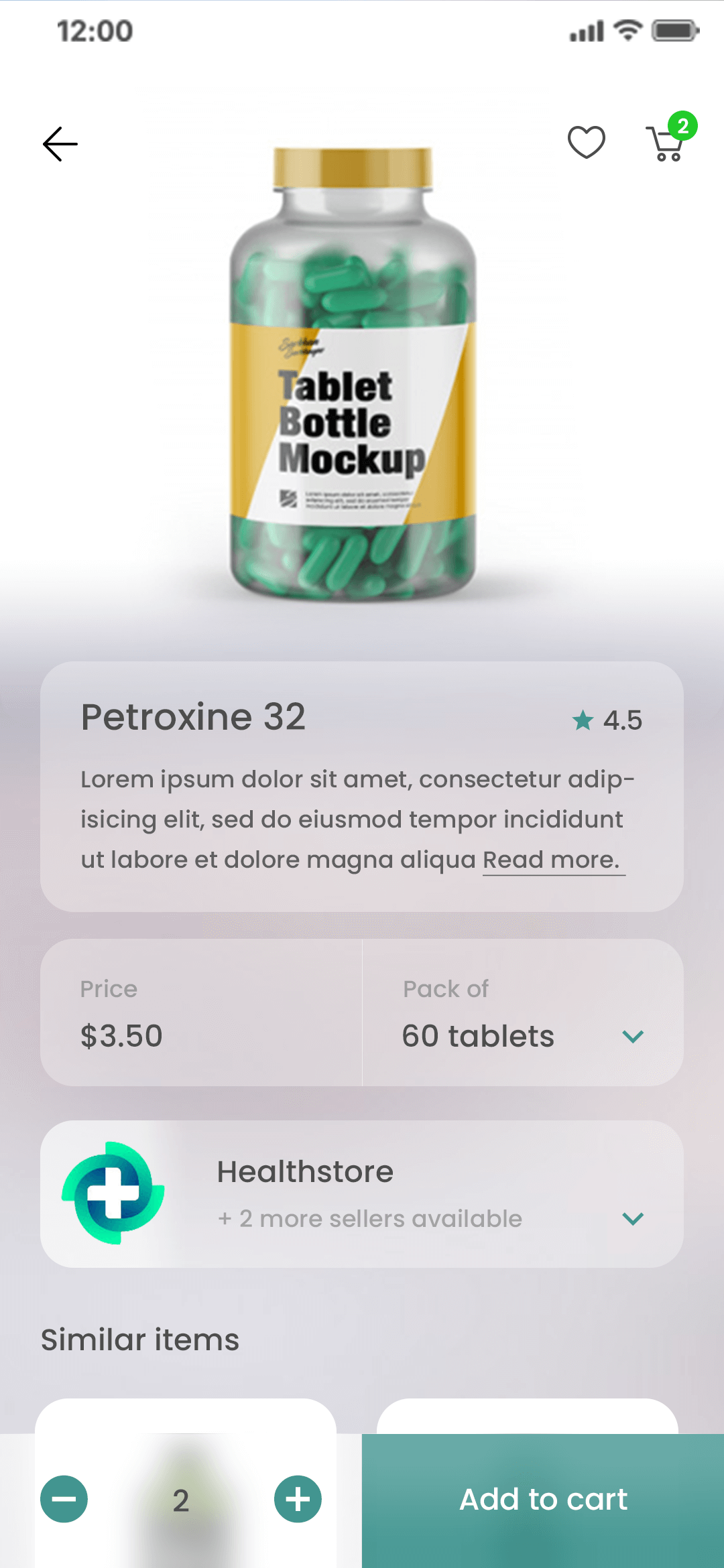Tap the Petroxine 32 product title

tap(193, 718)
